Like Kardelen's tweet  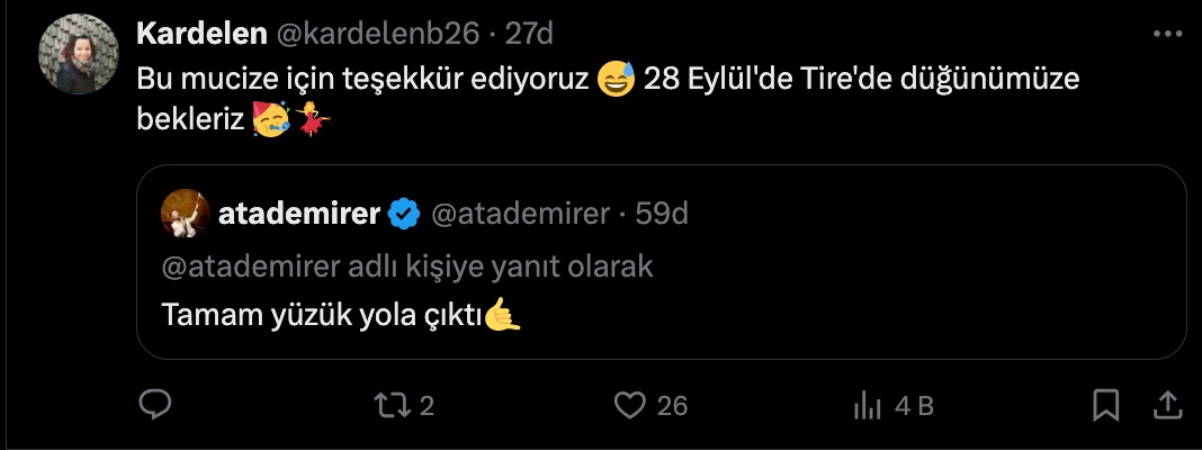coord(628,404)
